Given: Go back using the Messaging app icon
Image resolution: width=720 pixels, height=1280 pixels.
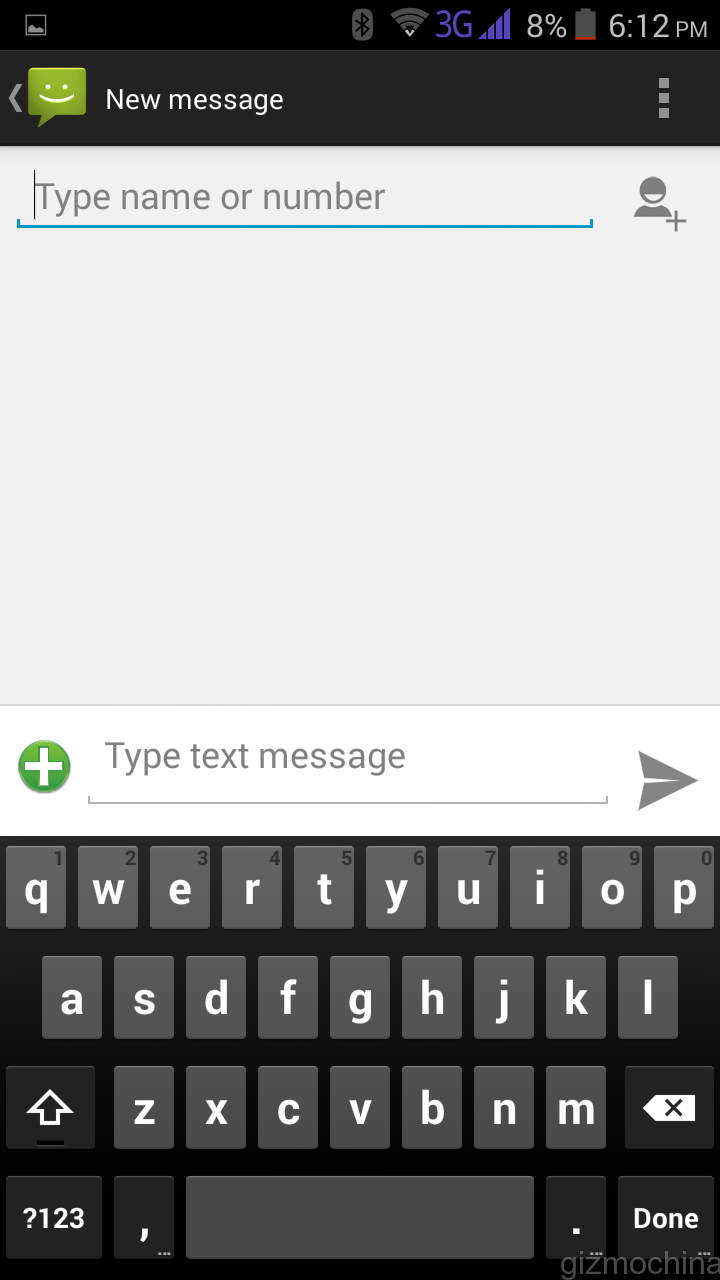Looking at the screenshot, I should (x=50, y=98).
